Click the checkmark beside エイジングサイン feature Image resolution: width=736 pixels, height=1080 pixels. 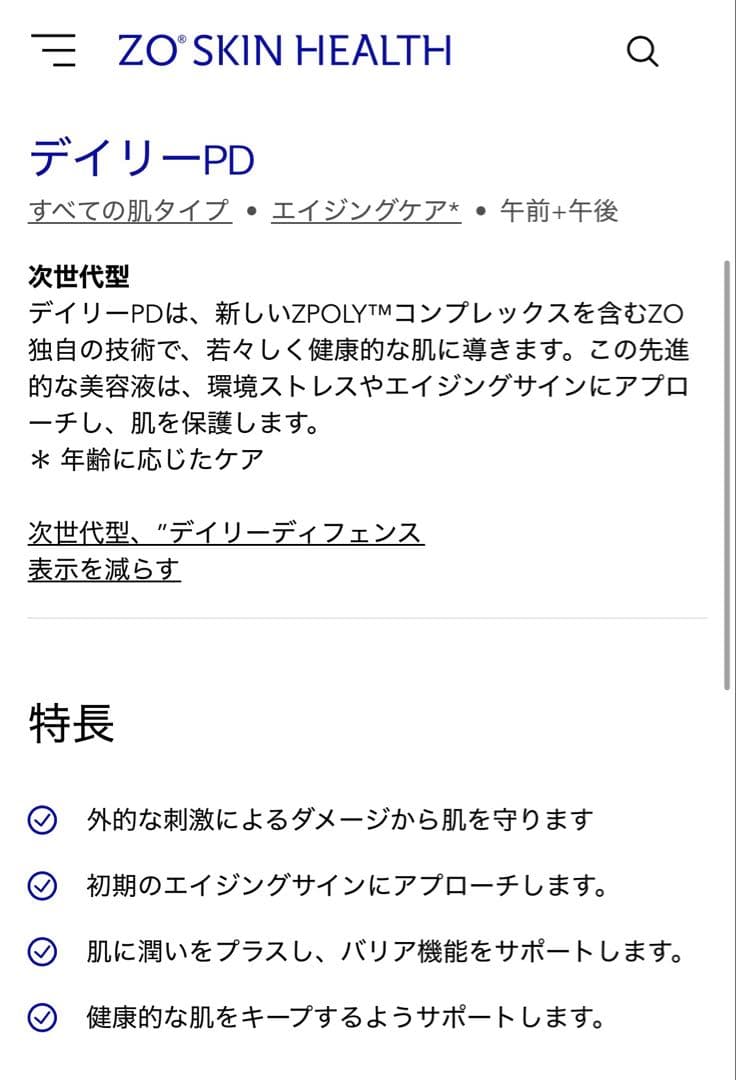click(x=41, y=882)
